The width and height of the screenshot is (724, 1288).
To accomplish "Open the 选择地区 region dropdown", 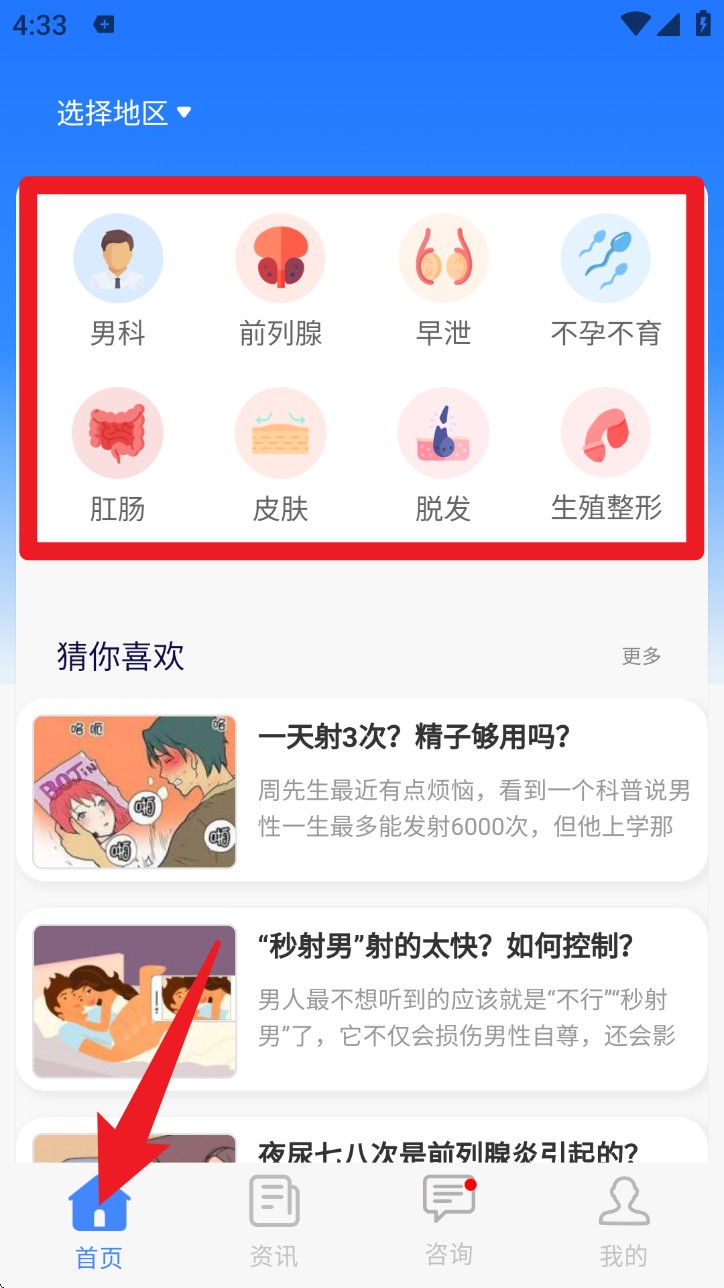I will pos(123,113).
